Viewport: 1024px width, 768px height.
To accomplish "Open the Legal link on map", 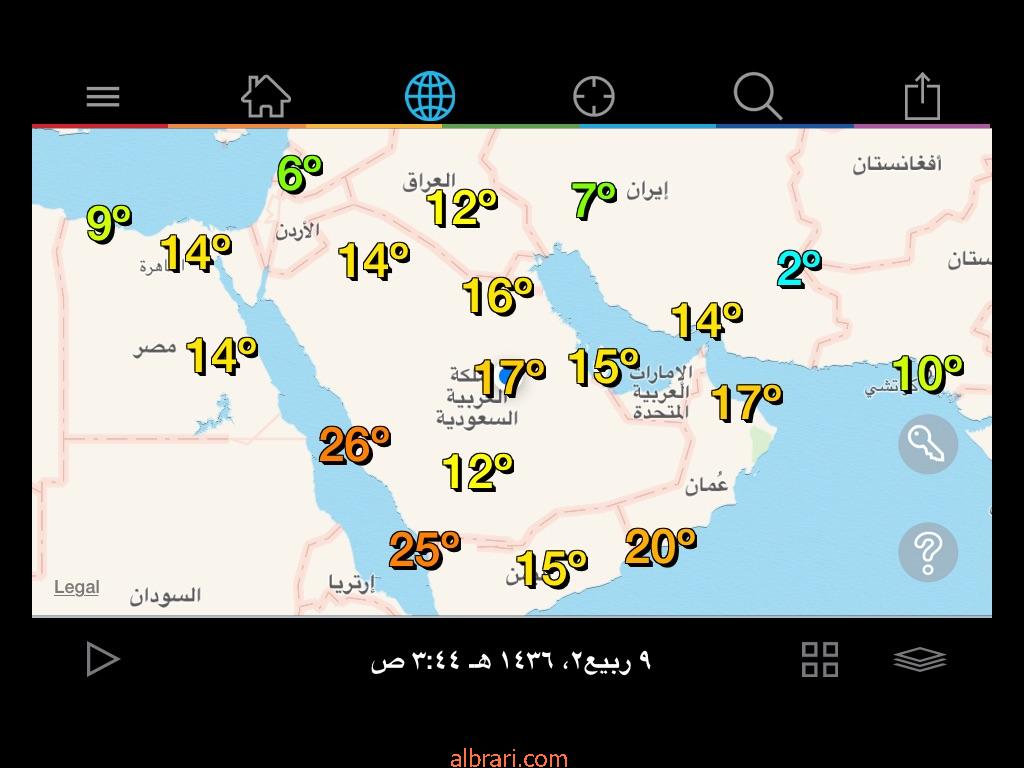I will pos(77,587).
